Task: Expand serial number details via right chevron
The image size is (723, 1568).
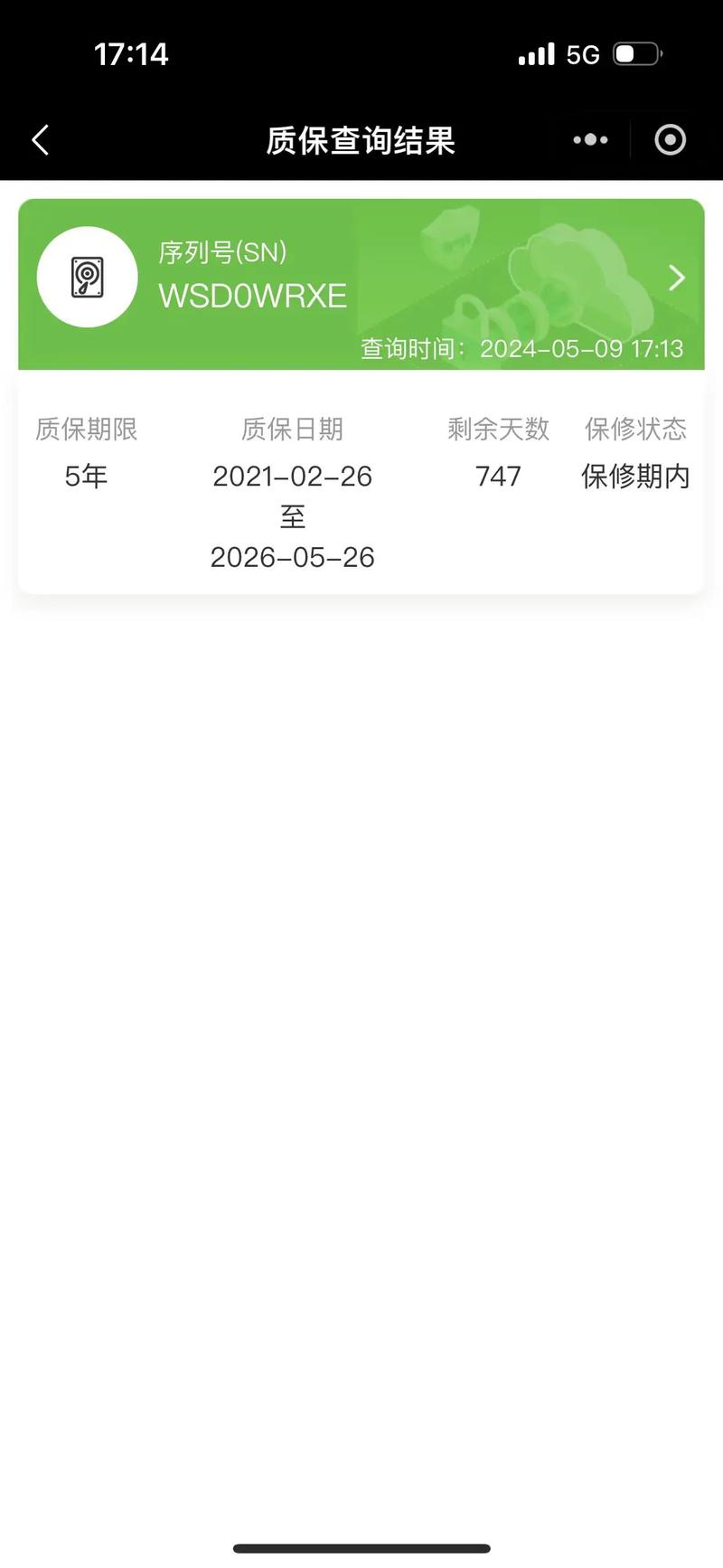Action: coord(676,278)
